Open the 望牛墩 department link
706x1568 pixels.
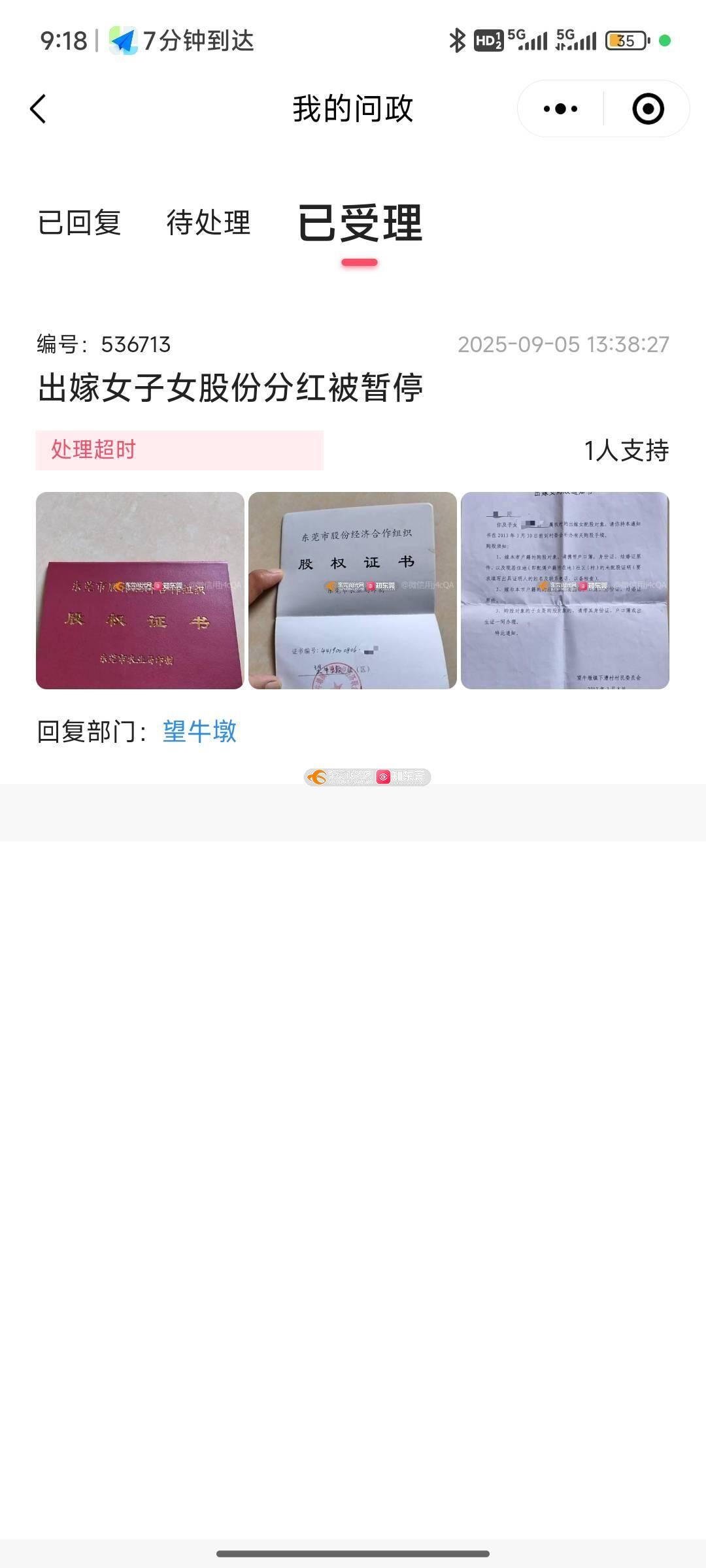pyautogui.click(x=199, y=731)
